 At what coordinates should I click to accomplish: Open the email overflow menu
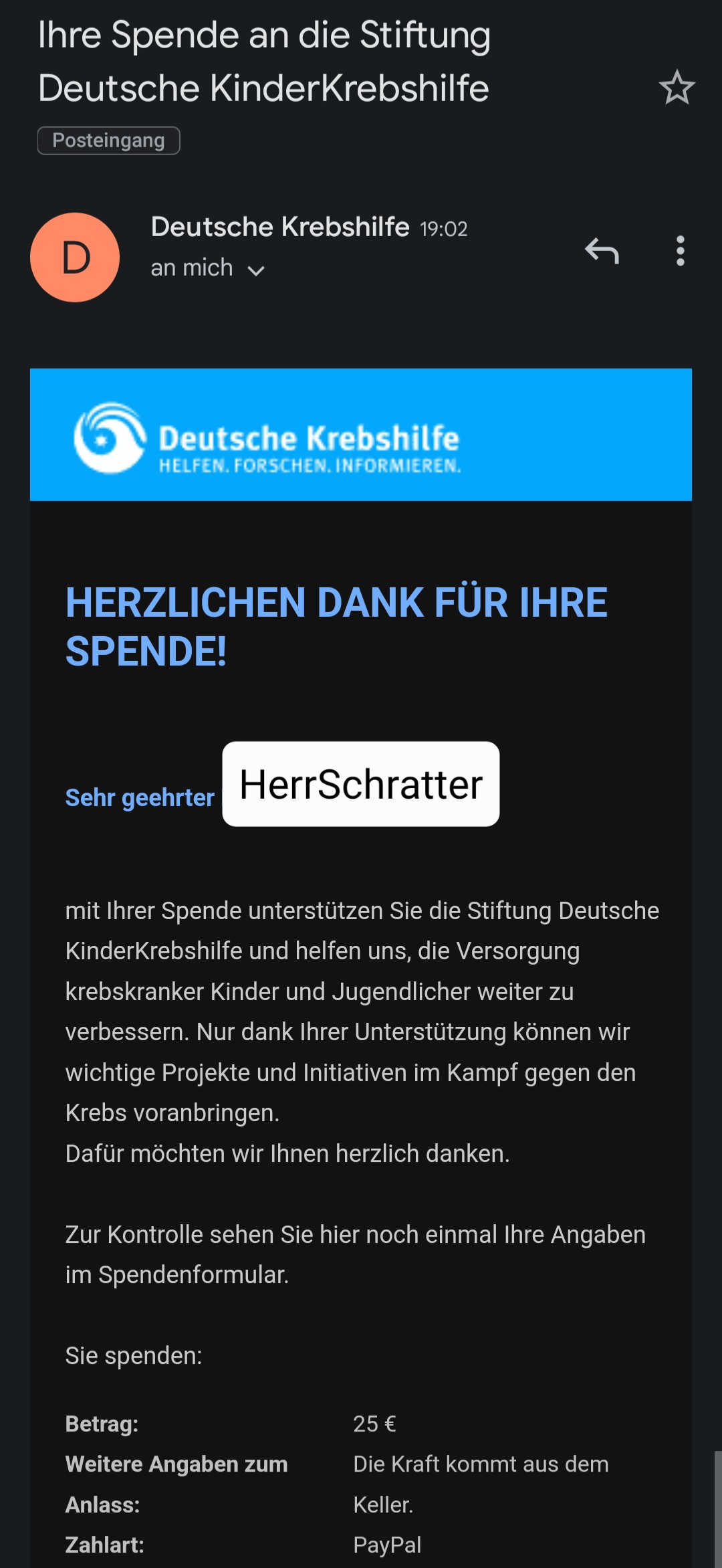[680, 252]
